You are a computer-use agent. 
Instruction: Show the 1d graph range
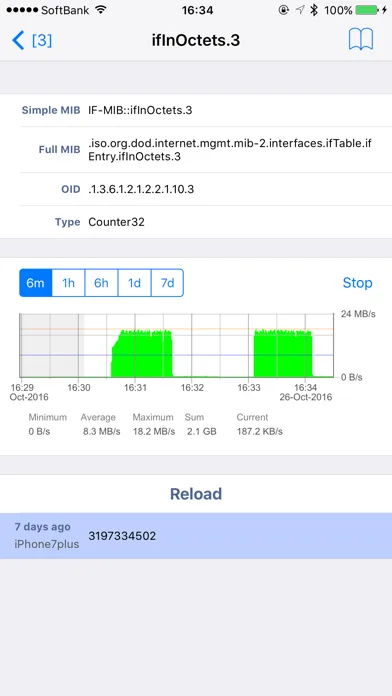[135, 283]
